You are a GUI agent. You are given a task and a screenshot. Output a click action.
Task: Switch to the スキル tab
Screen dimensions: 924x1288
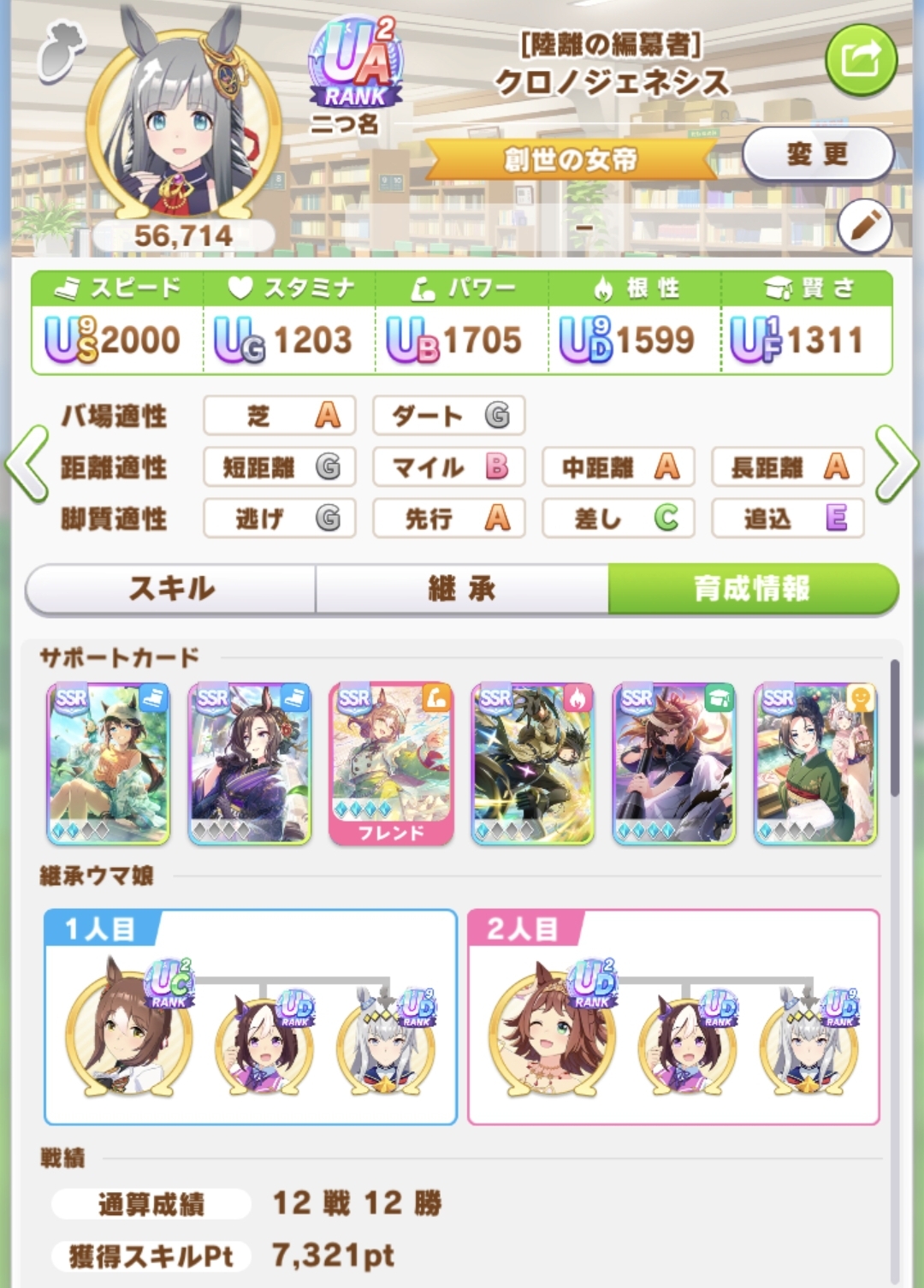point(171,589)
